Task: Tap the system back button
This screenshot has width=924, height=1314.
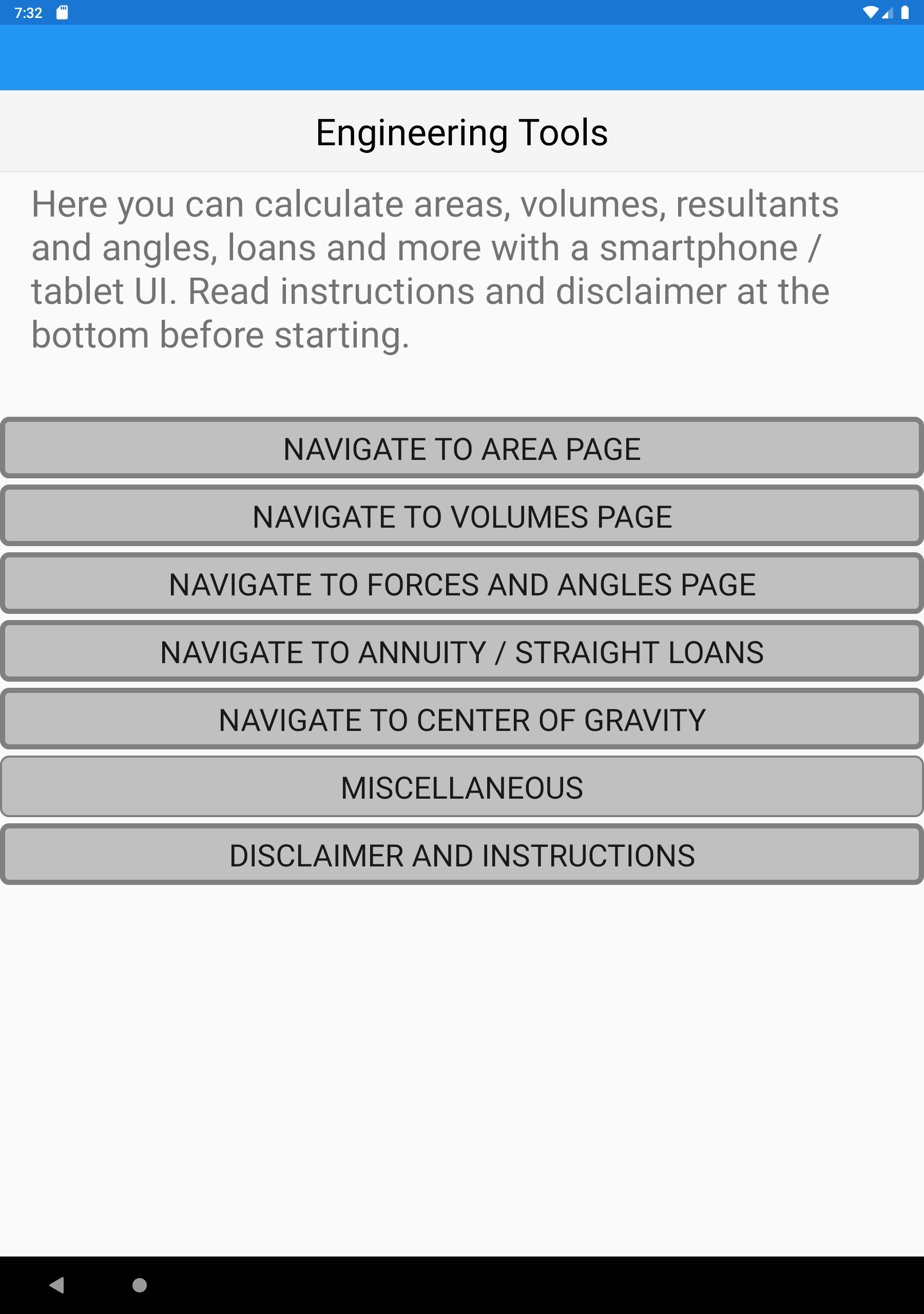Action: (x=56, y=1285)
